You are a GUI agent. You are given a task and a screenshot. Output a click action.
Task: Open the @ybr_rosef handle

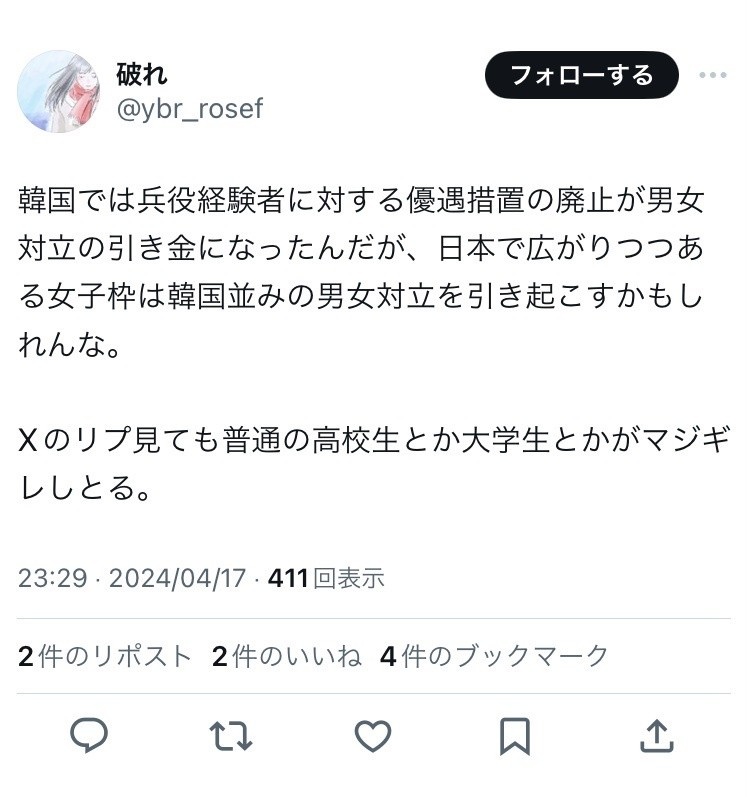point(190,108)
